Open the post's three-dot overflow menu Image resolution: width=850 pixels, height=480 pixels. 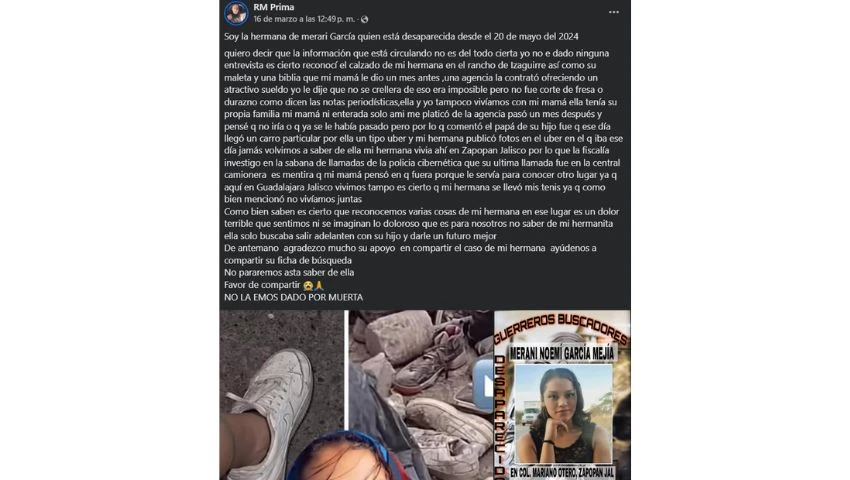point(613,12)
